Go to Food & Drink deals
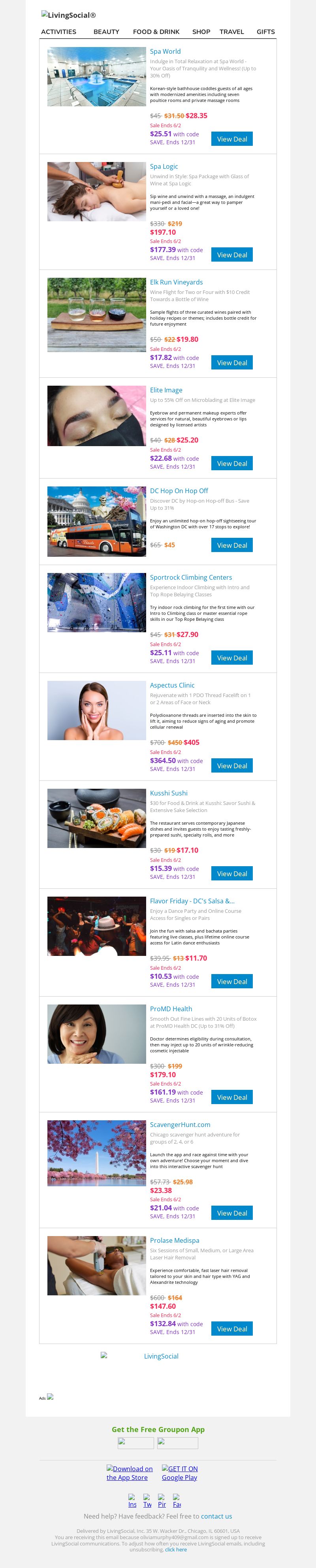This screenshot has width=316, height=1568. (156, 32)
